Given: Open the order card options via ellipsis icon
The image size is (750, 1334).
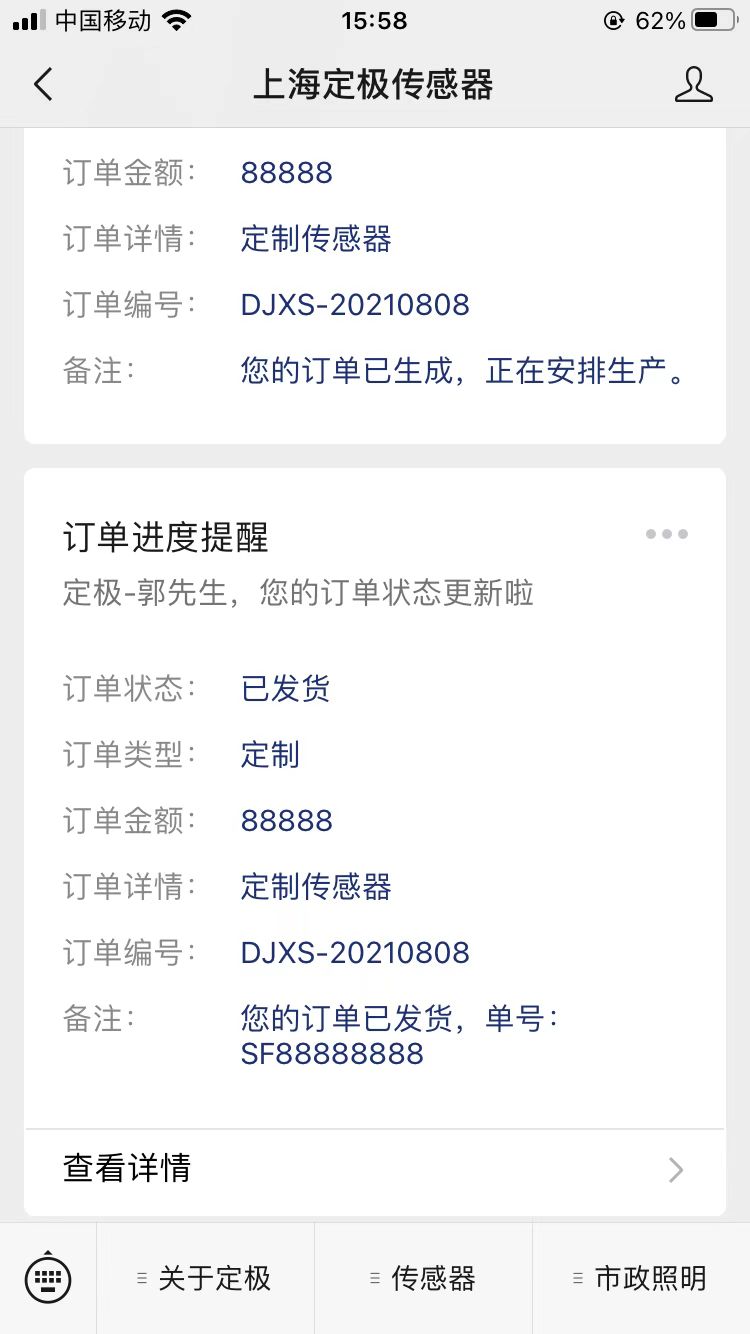Looking at the screenshot, I should point(666,534).
